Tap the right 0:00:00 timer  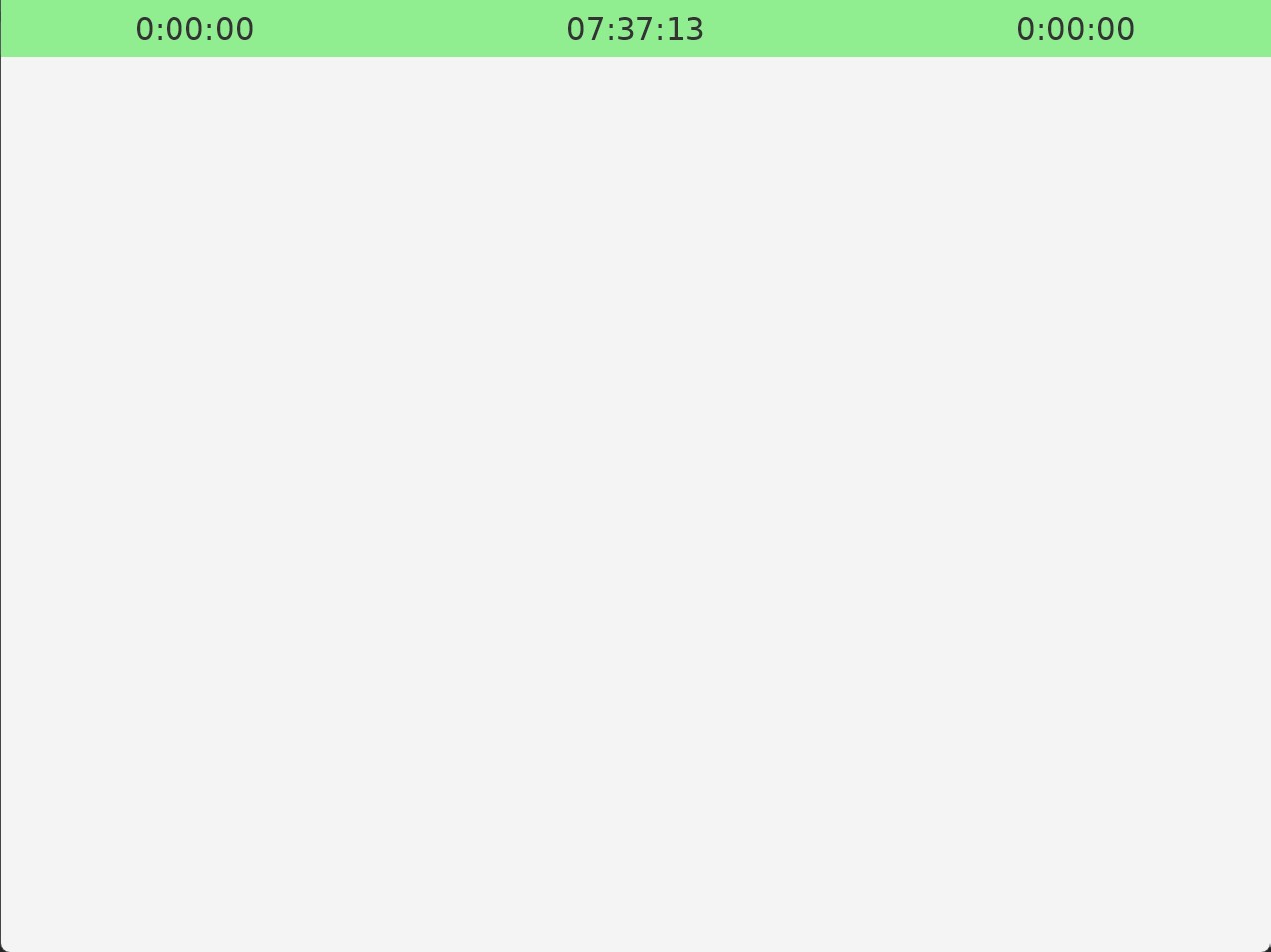(x=1076, y=29)
